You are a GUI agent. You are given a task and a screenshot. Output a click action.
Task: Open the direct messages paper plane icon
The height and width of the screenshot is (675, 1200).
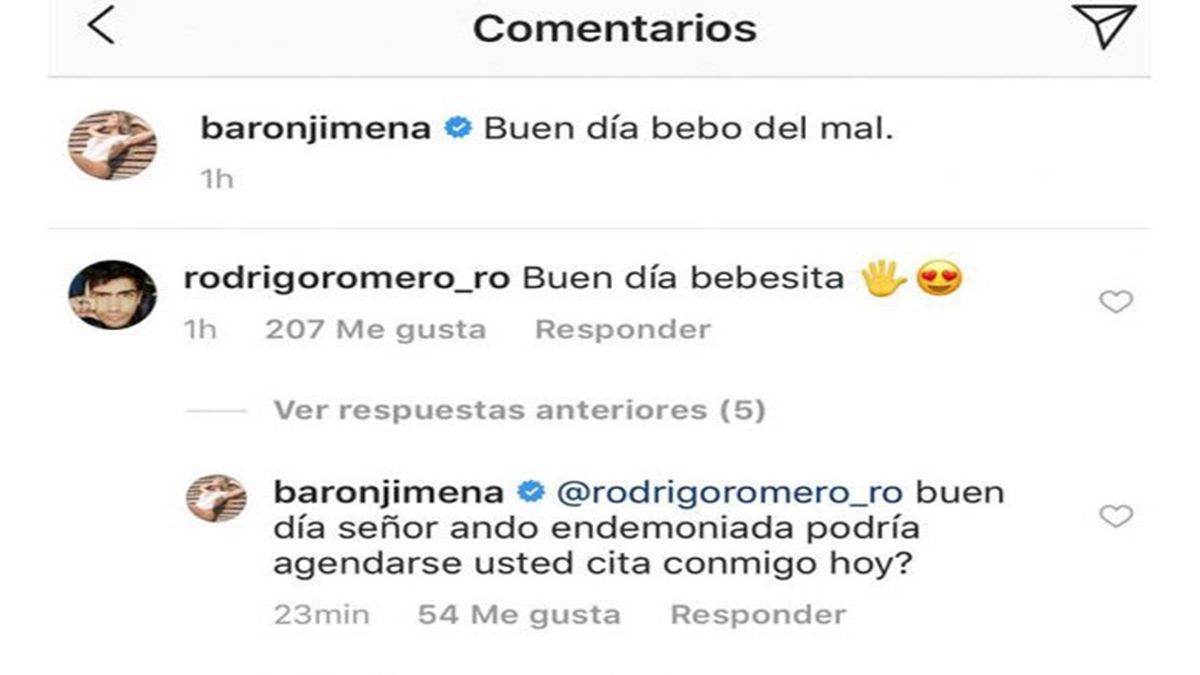[1104, 27]
